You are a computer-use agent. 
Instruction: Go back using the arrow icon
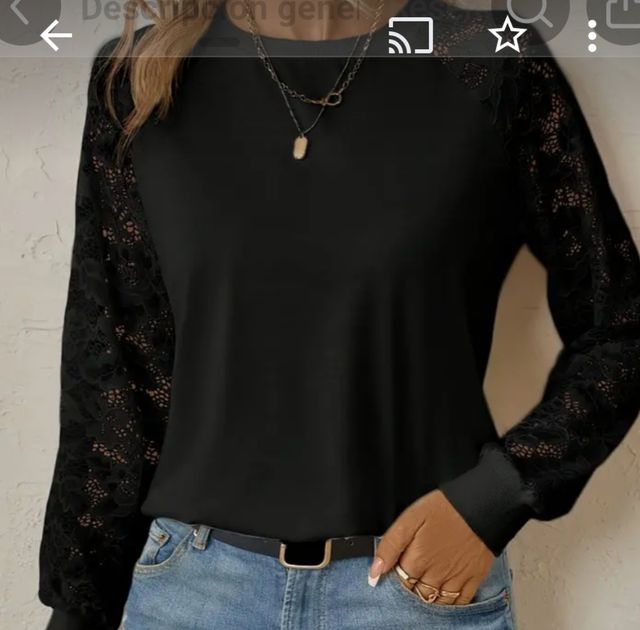56,37
